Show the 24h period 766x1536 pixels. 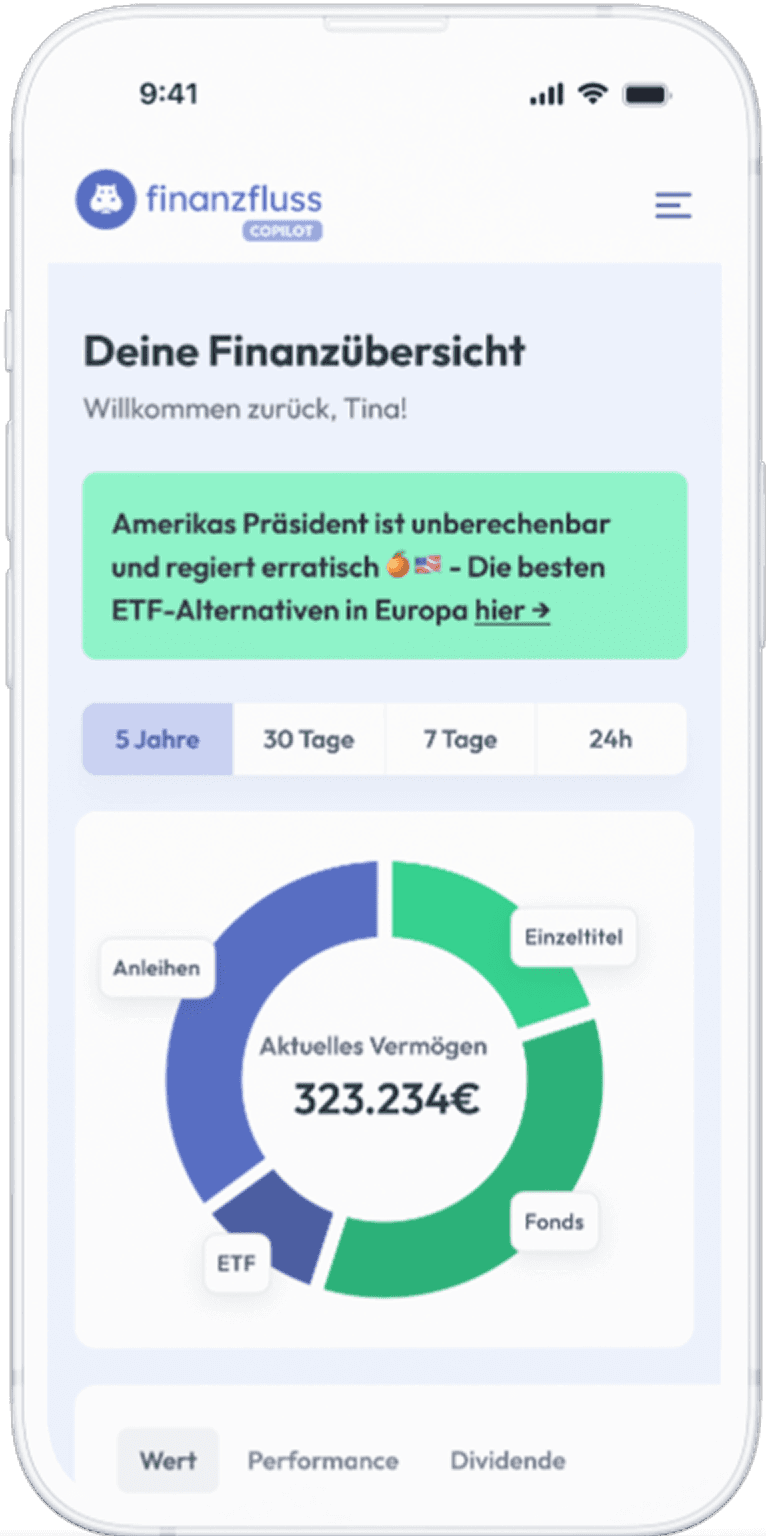point(612,739)
